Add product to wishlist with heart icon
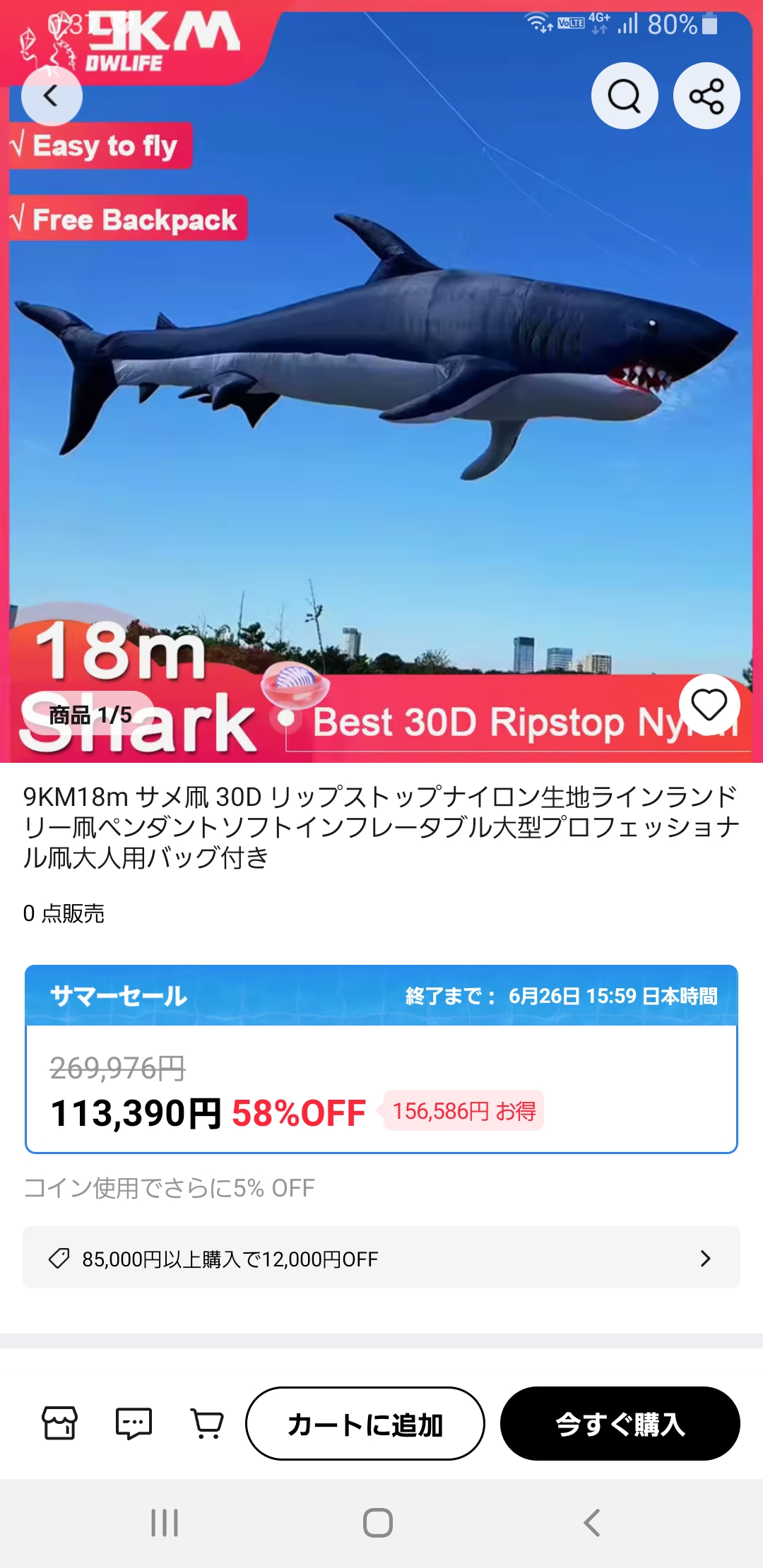Viewport: 763px width, 1568px height. (709, 705)
